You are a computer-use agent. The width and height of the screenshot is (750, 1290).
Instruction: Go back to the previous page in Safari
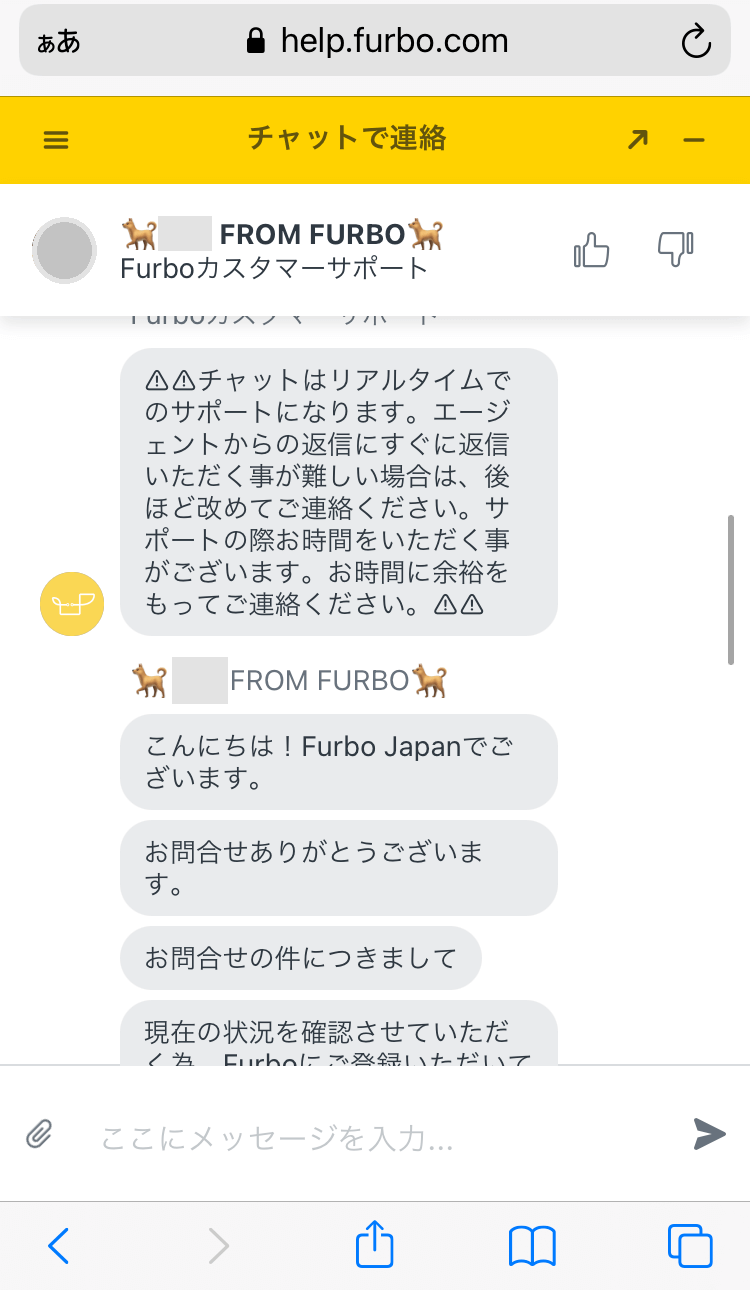(x=59, y=1246)
